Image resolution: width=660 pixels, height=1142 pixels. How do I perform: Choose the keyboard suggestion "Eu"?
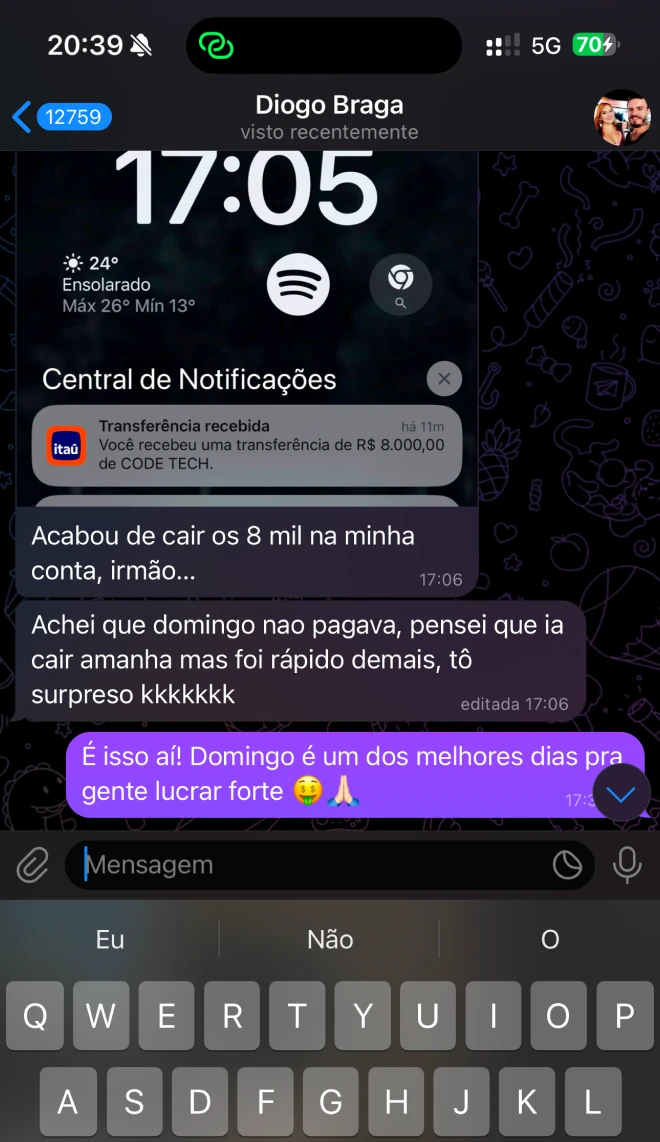(x=110, y=939)
